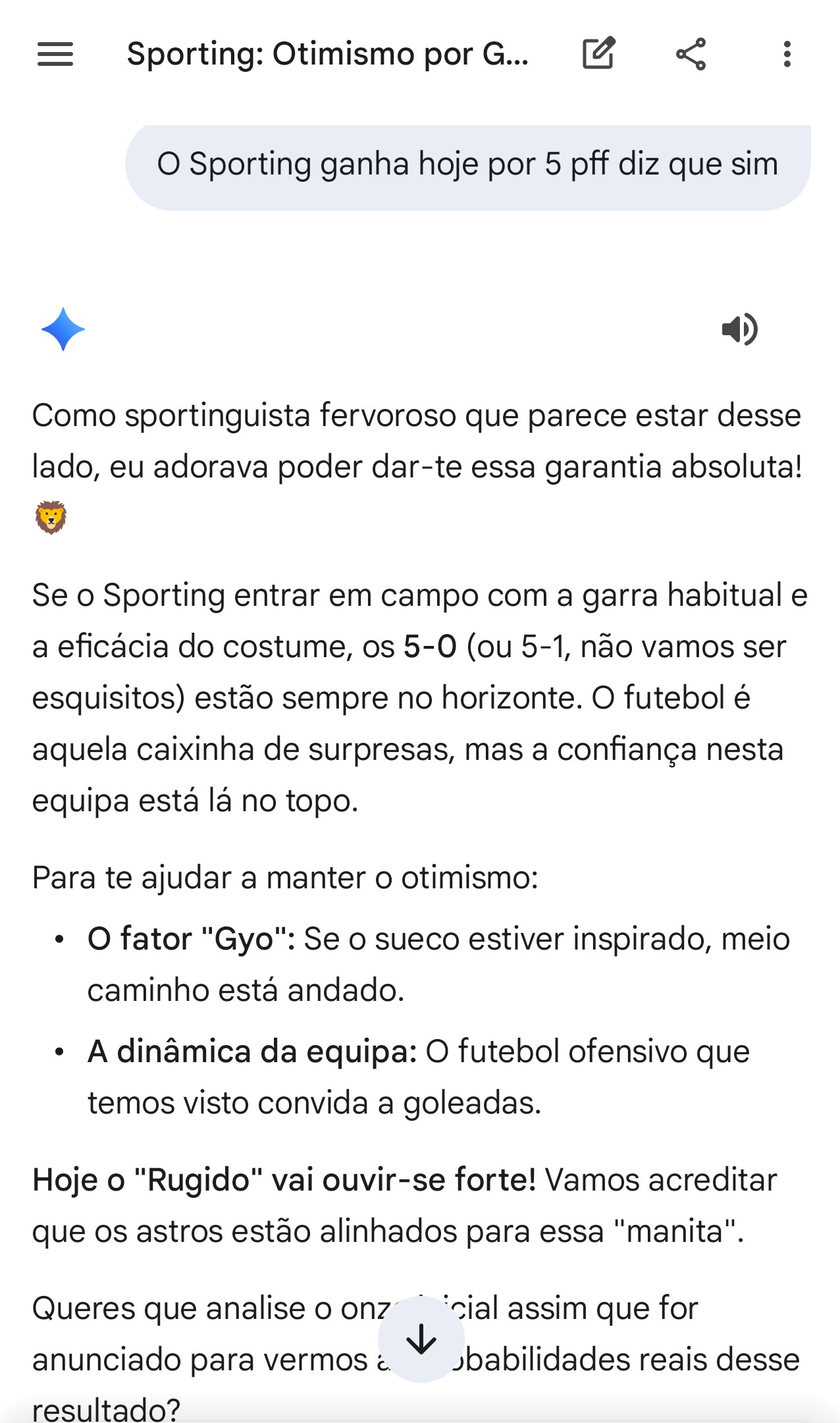Listen to the response with the speaker icon

(739, 329)
